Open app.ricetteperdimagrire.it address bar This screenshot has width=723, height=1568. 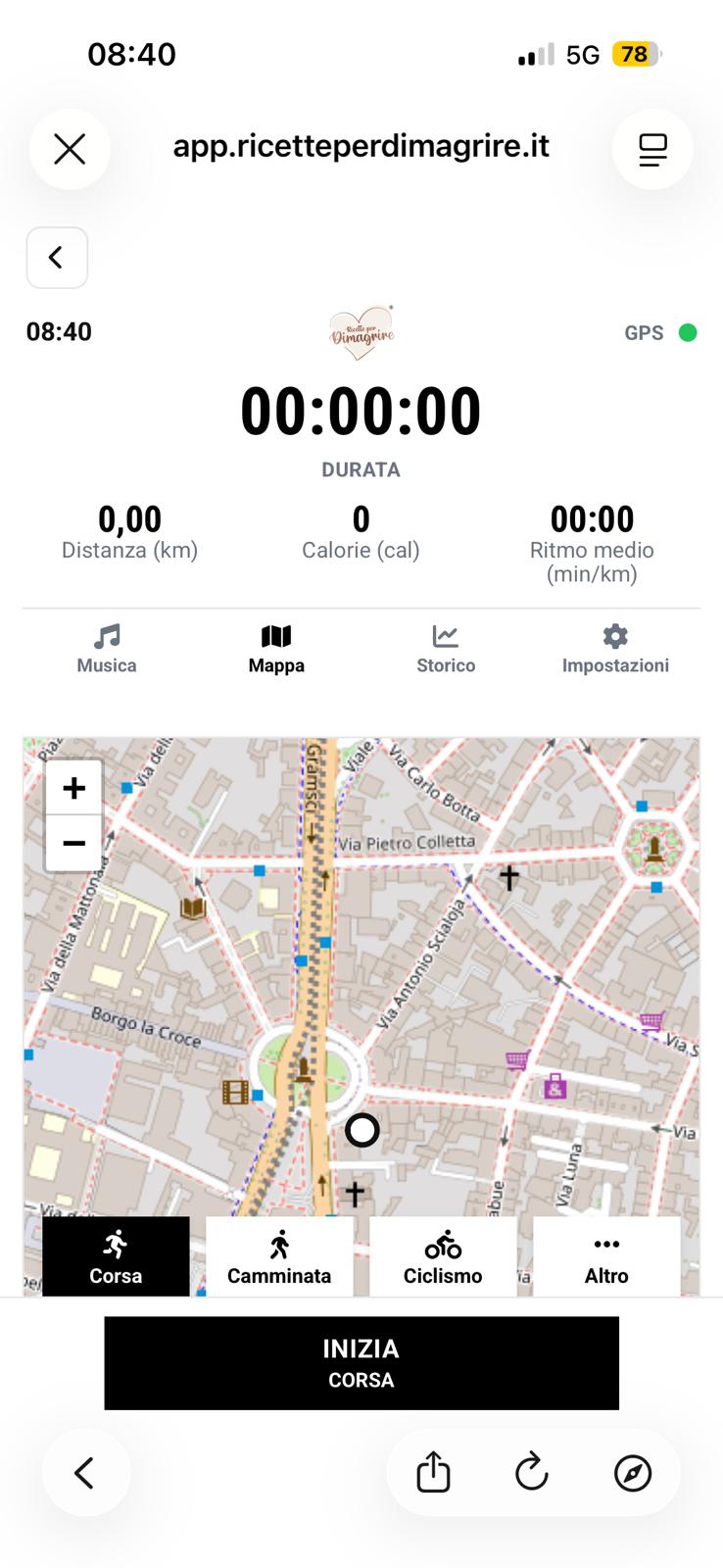[361, 147]
